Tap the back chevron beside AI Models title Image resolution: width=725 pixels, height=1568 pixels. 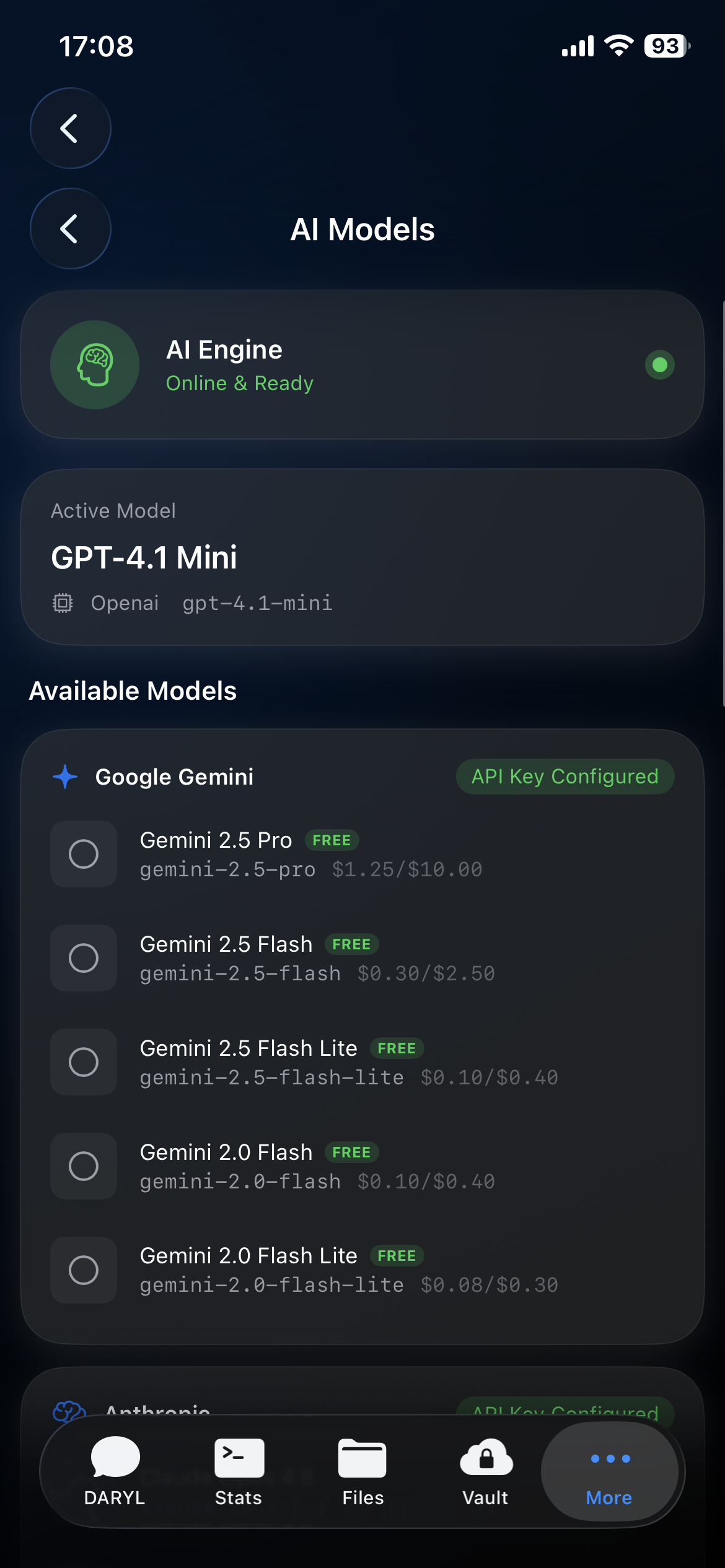click(70, 229)
